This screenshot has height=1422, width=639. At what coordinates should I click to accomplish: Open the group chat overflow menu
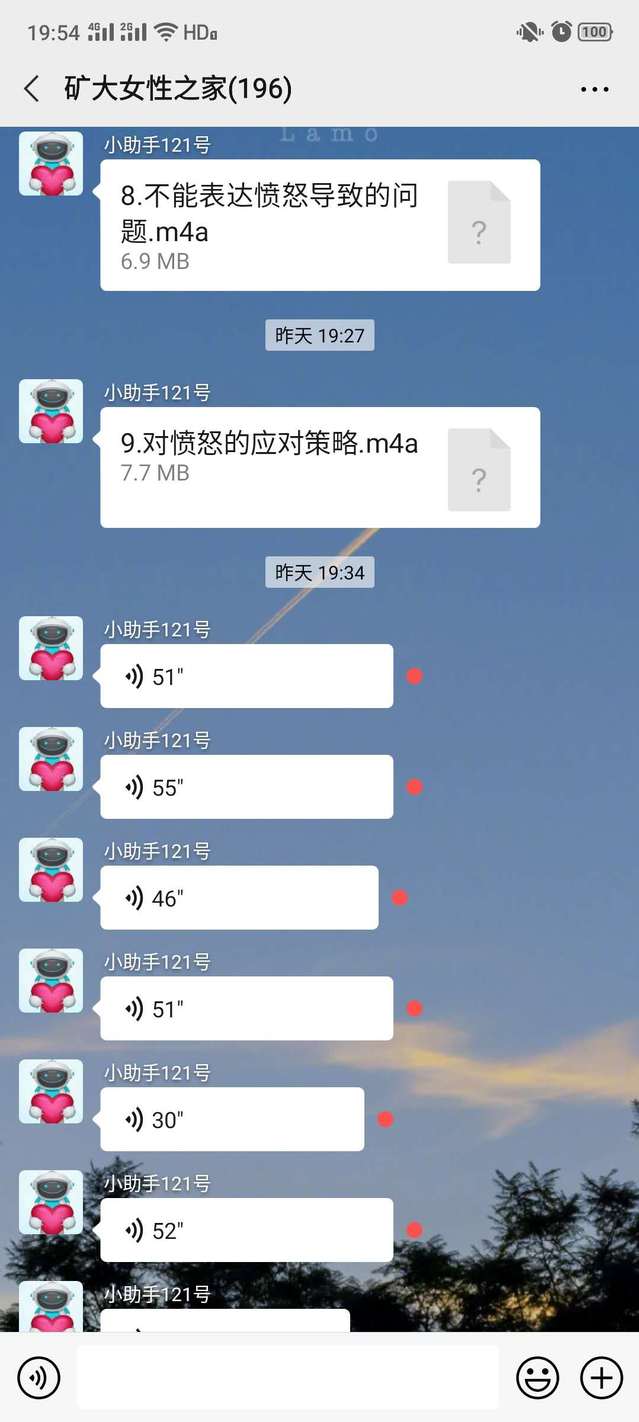coord(594,89)
